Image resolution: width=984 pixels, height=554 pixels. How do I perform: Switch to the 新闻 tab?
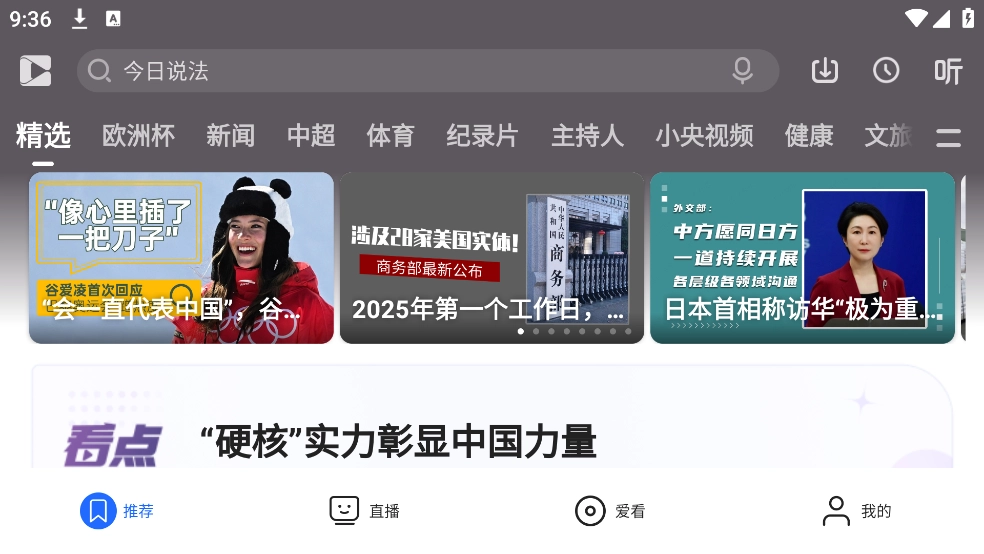click(230, 136)
